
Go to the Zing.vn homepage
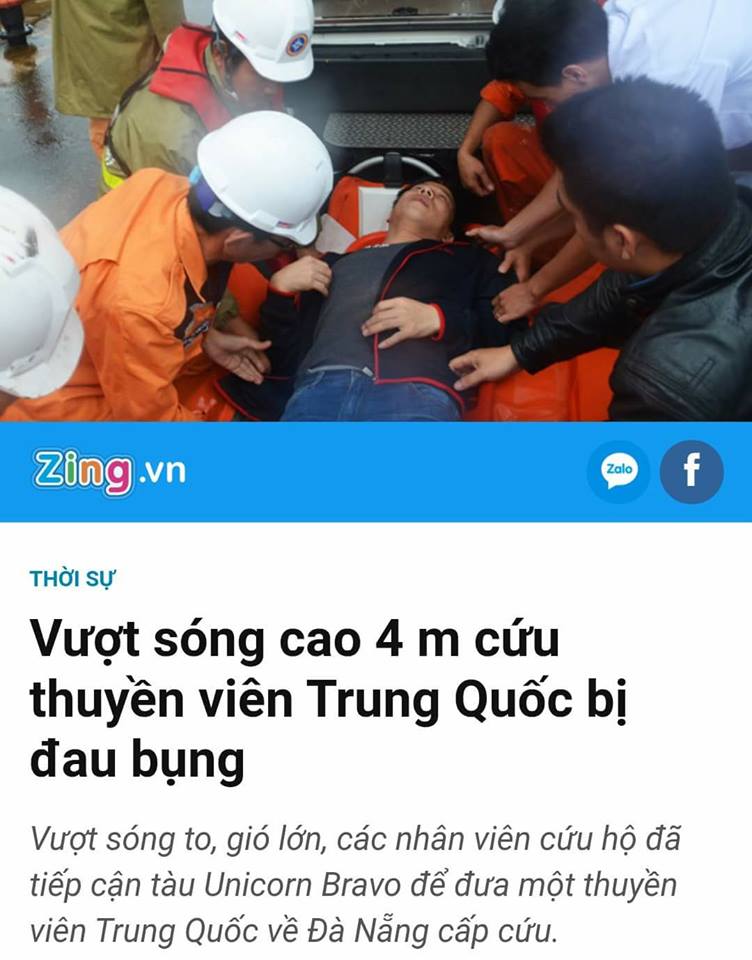pos(108,471)
